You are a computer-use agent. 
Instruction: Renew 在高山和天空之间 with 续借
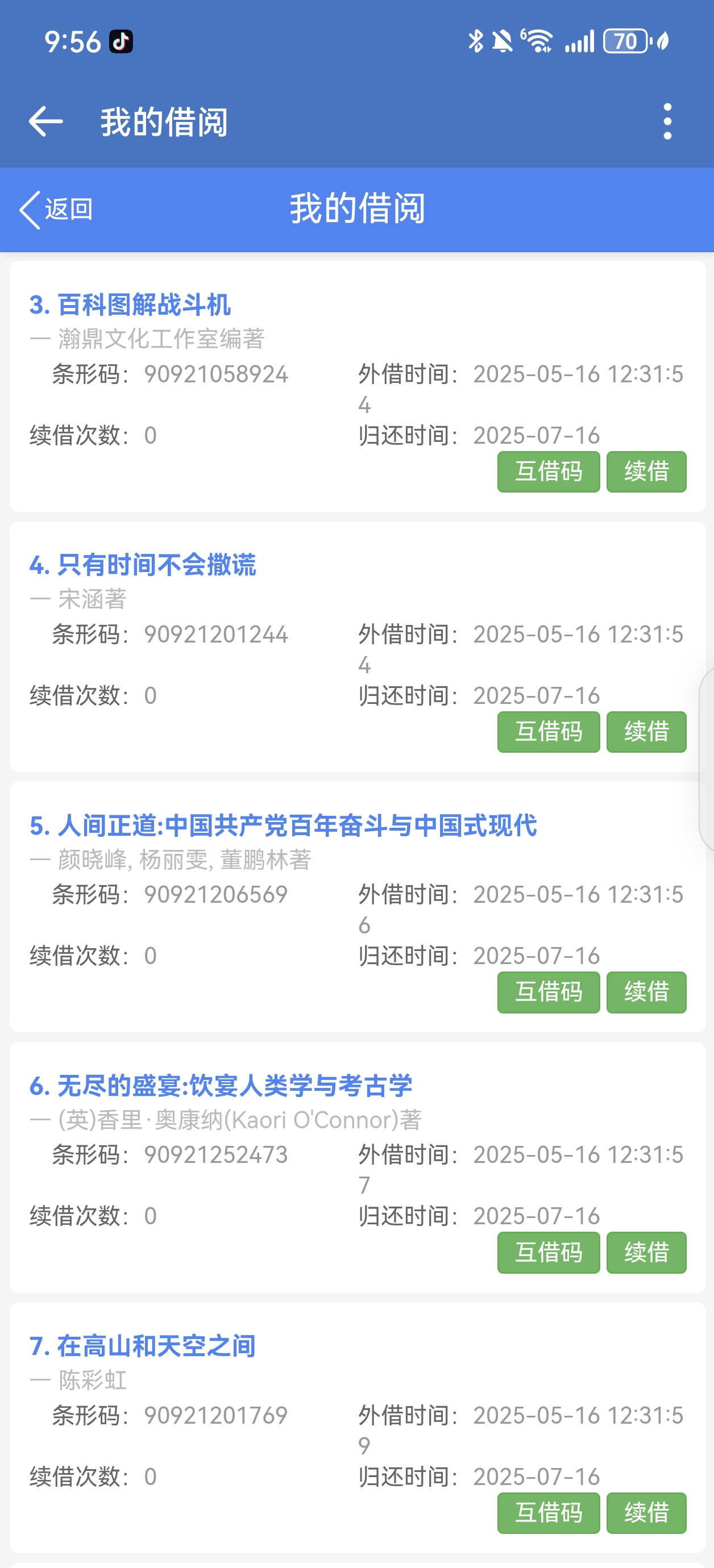coord(646,1512)
